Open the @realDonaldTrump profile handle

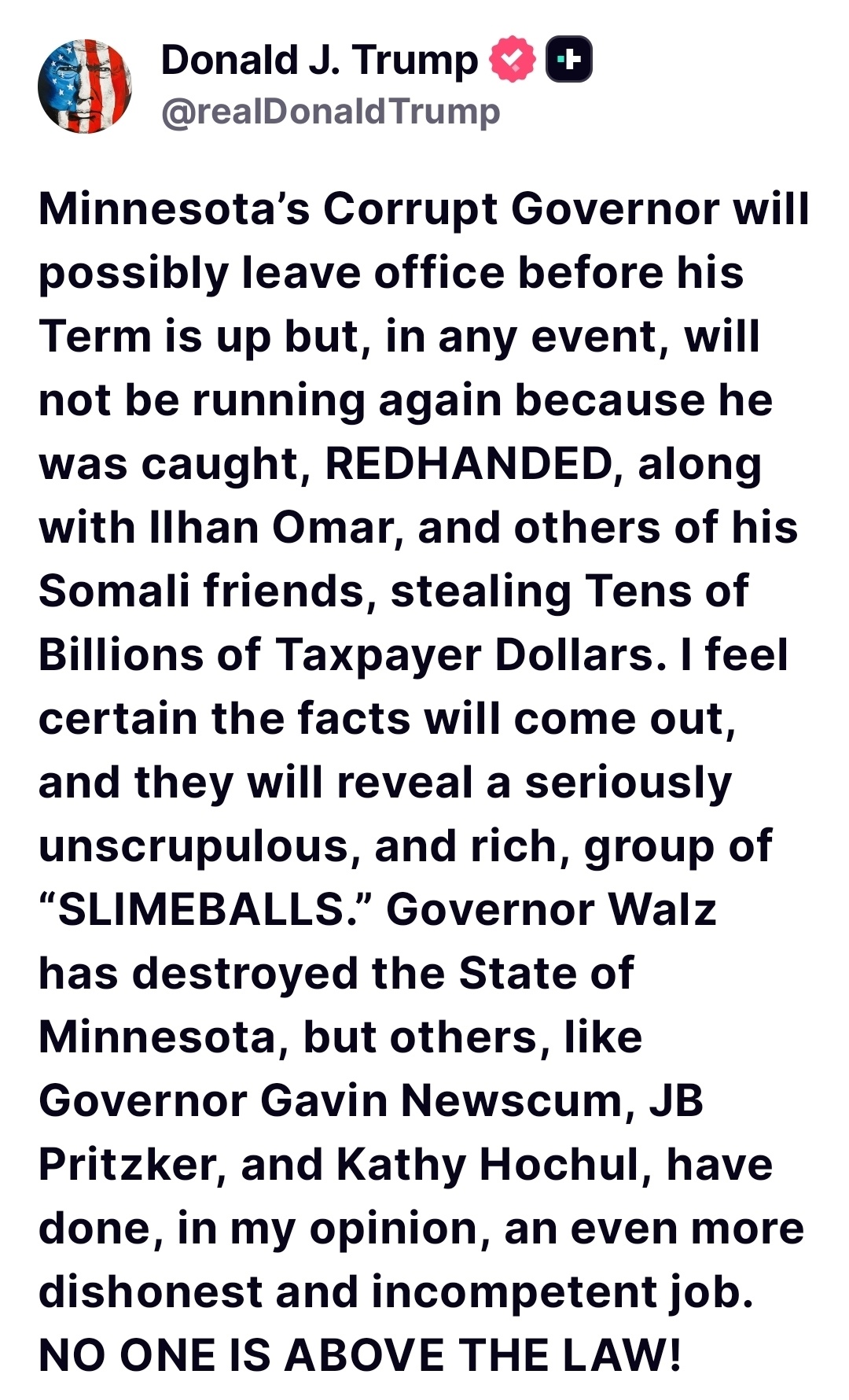coord(330,112)
